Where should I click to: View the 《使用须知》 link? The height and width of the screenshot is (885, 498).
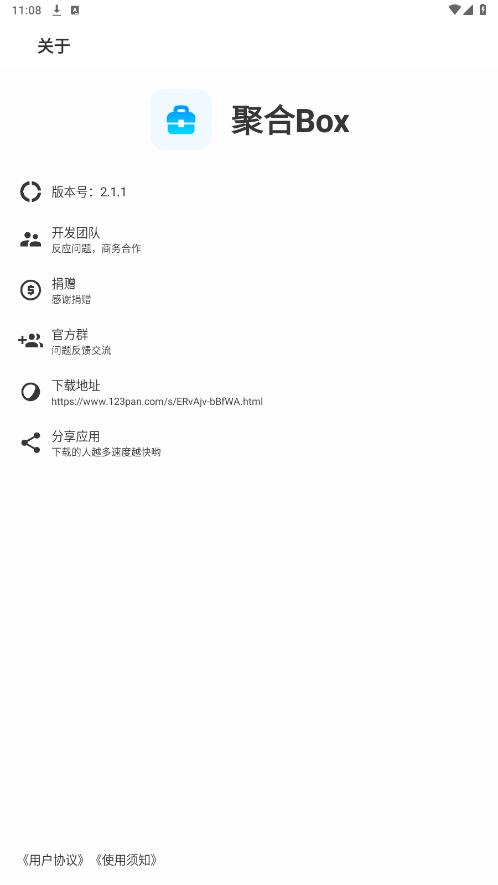pyautogui.click(x=125, y=860)
